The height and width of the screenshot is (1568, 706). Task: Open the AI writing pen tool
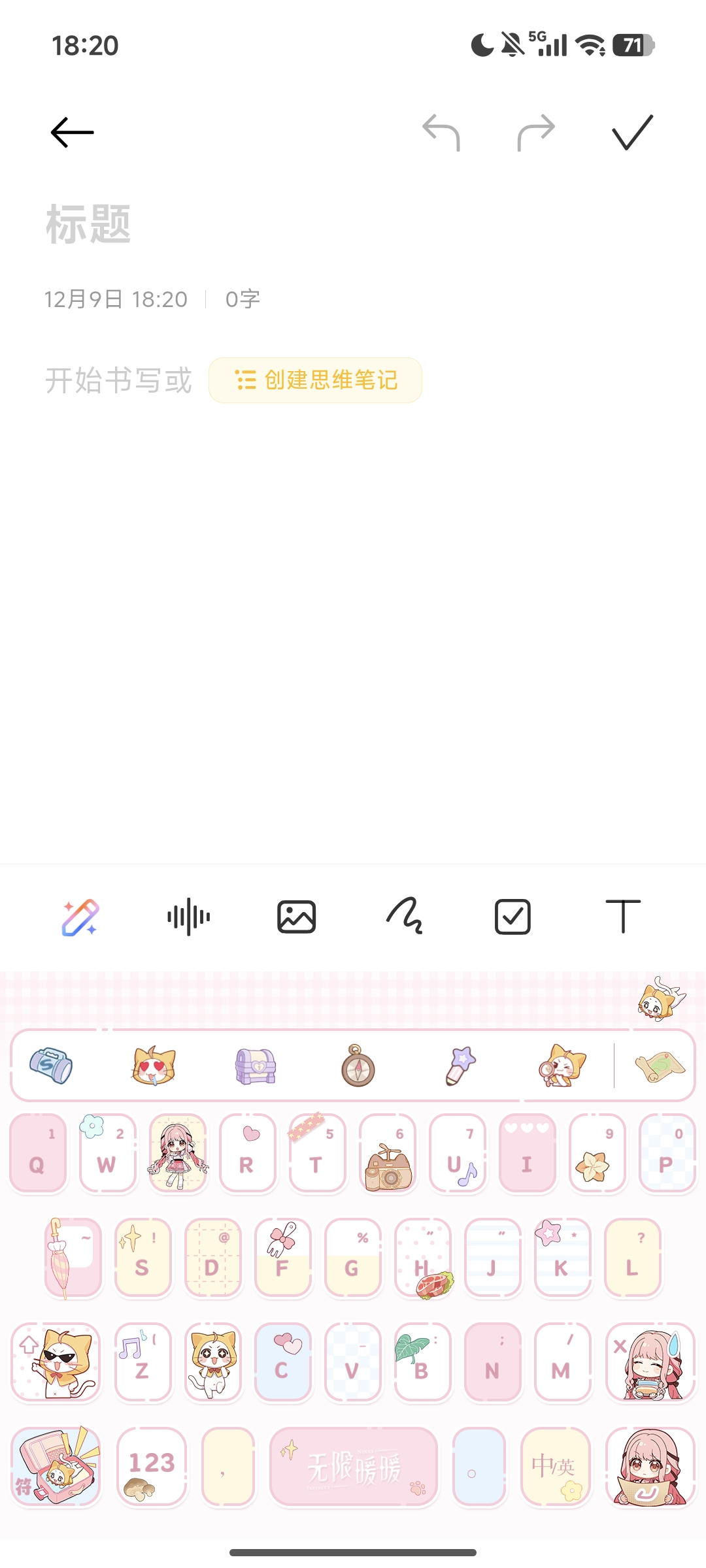click(80, 917)
